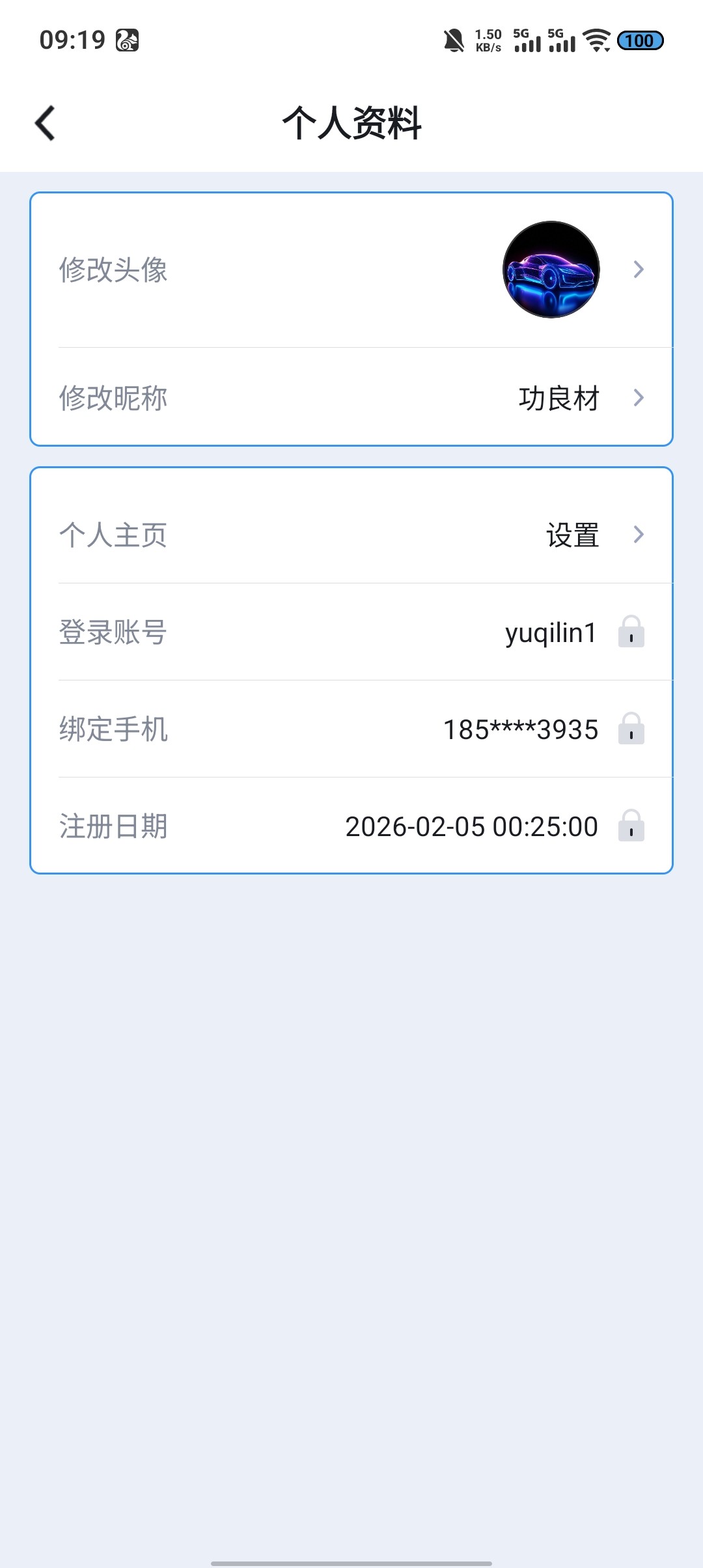Go back from the 个人资料 page
Screen dimensions: 703x1568
point(45,123)
